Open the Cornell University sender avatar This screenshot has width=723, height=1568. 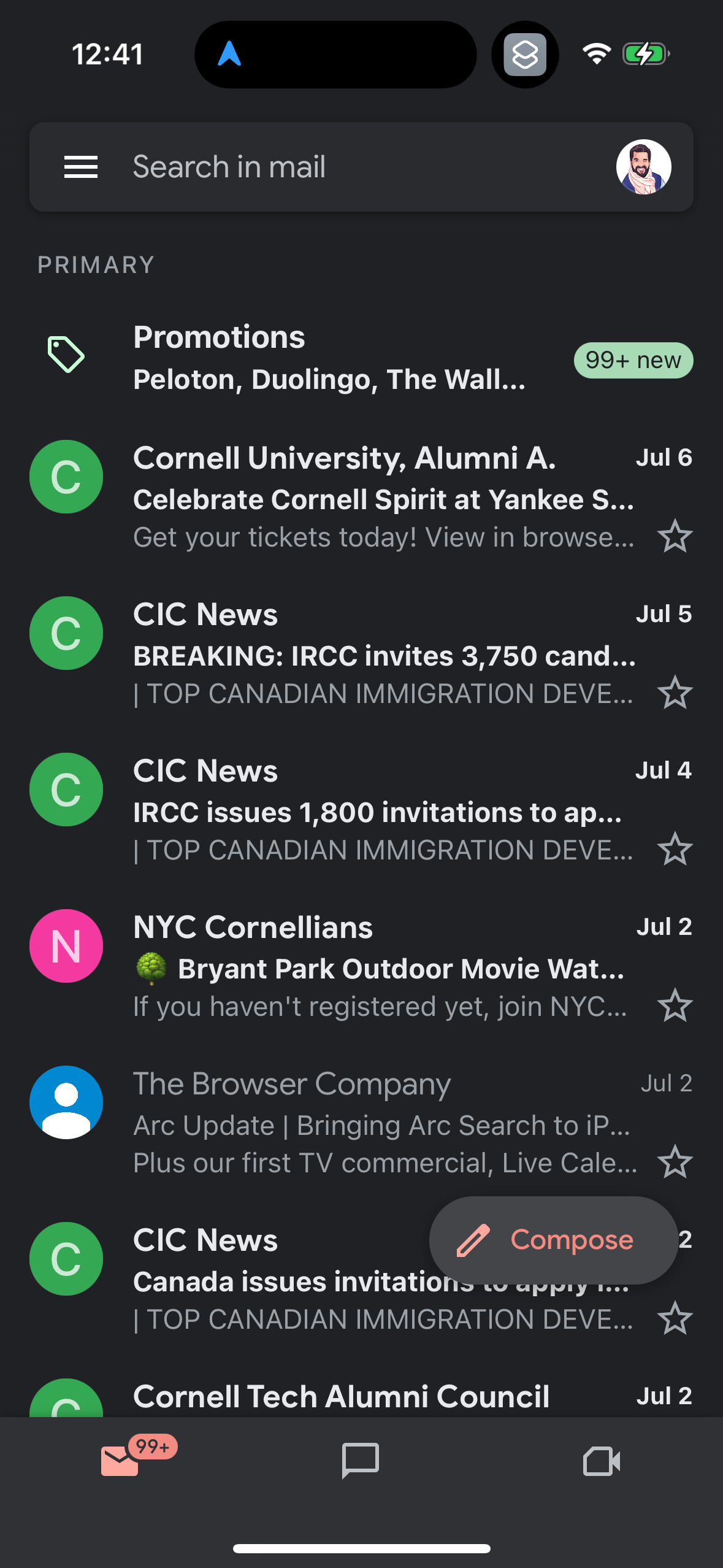66,477
